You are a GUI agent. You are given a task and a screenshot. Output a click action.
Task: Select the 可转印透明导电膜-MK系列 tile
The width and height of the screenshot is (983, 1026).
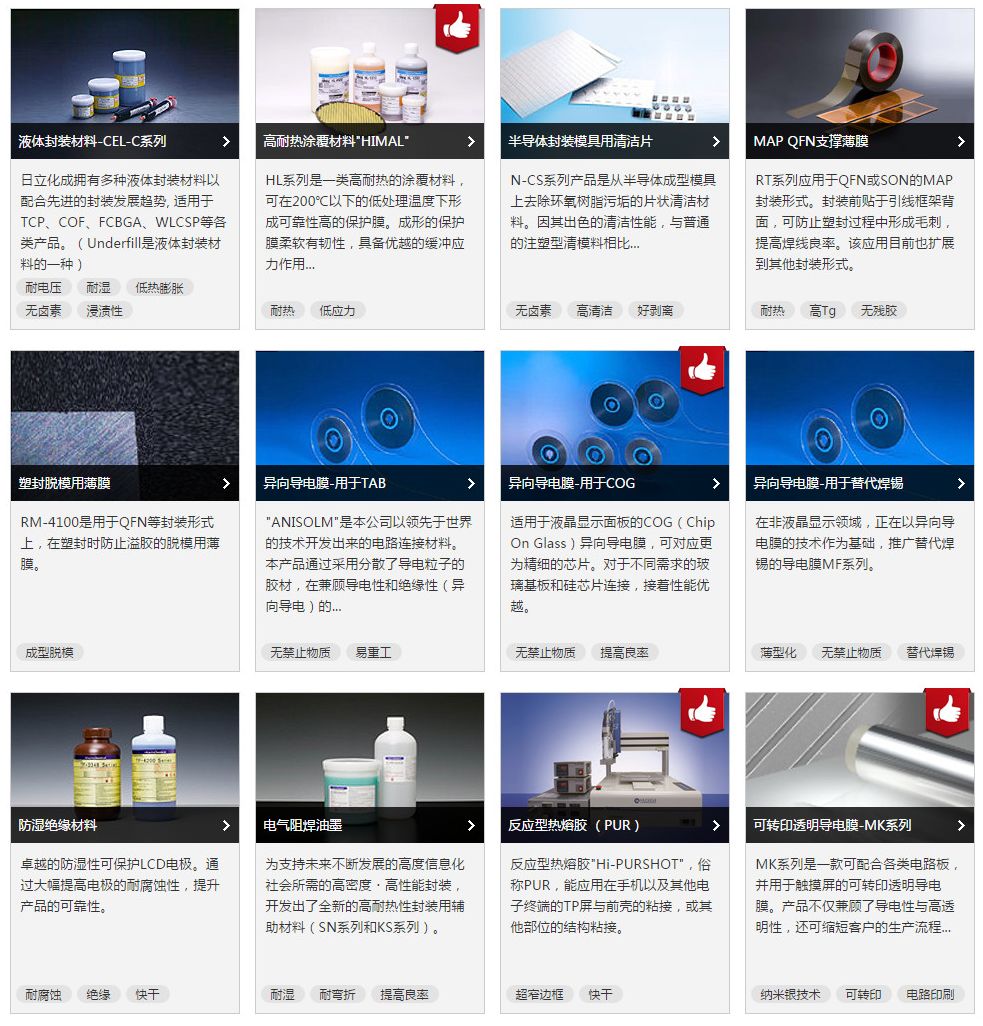pos(860,825)
